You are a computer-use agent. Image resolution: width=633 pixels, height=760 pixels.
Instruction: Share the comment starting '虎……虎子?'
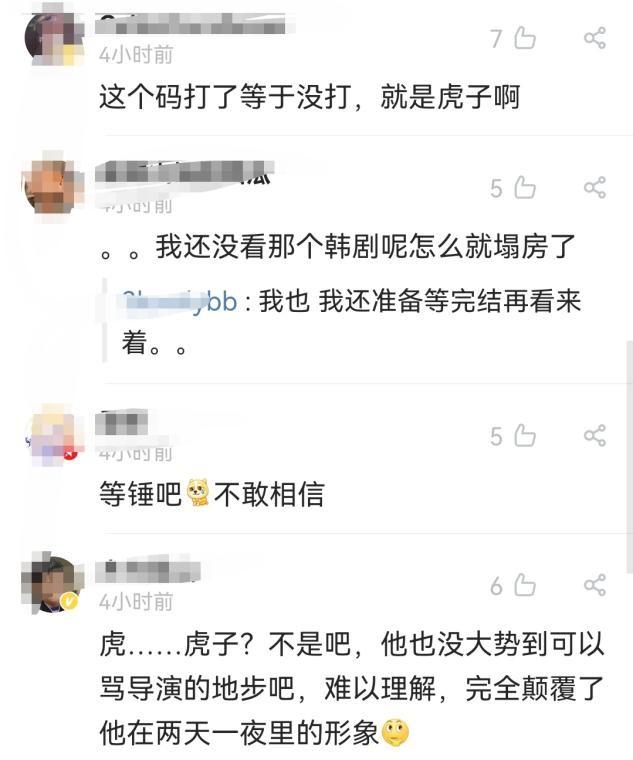click(594, 587)
